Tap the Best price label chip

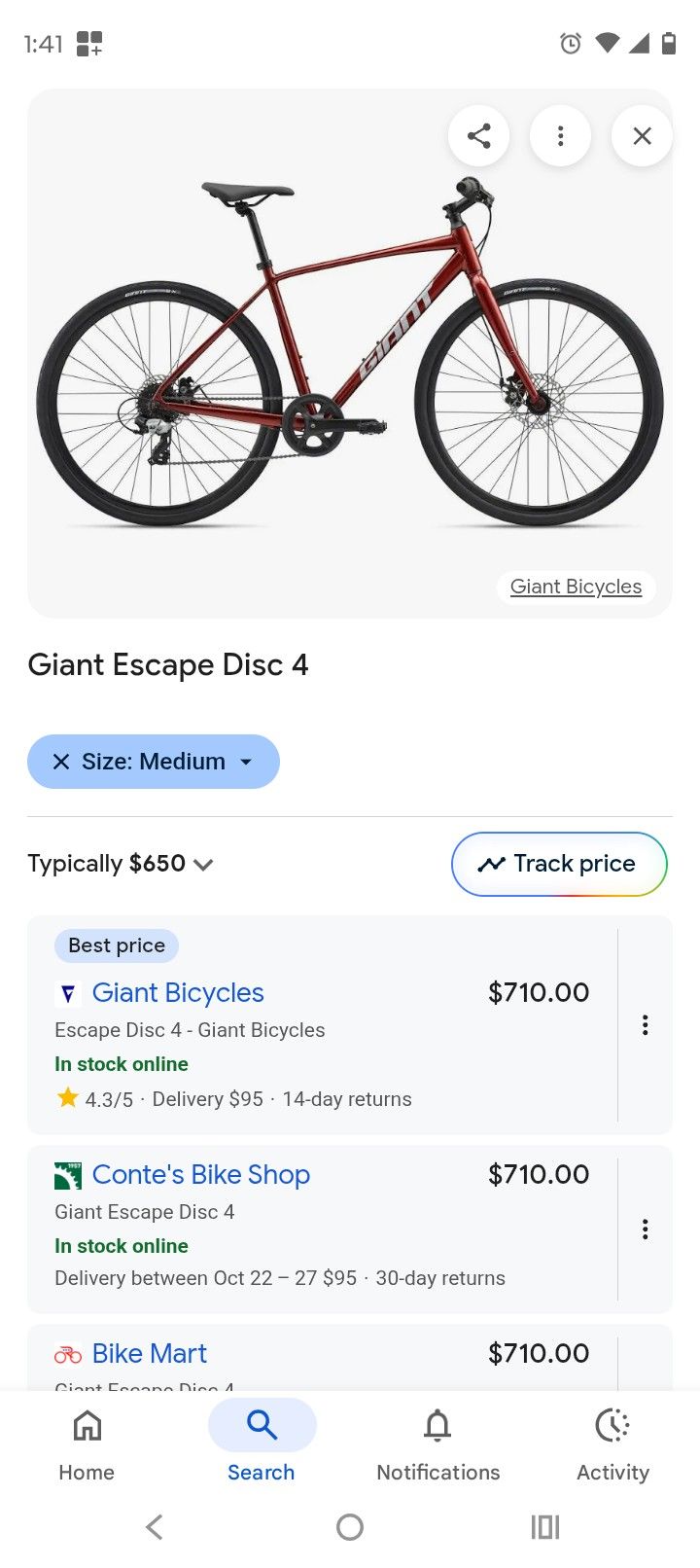116,944
